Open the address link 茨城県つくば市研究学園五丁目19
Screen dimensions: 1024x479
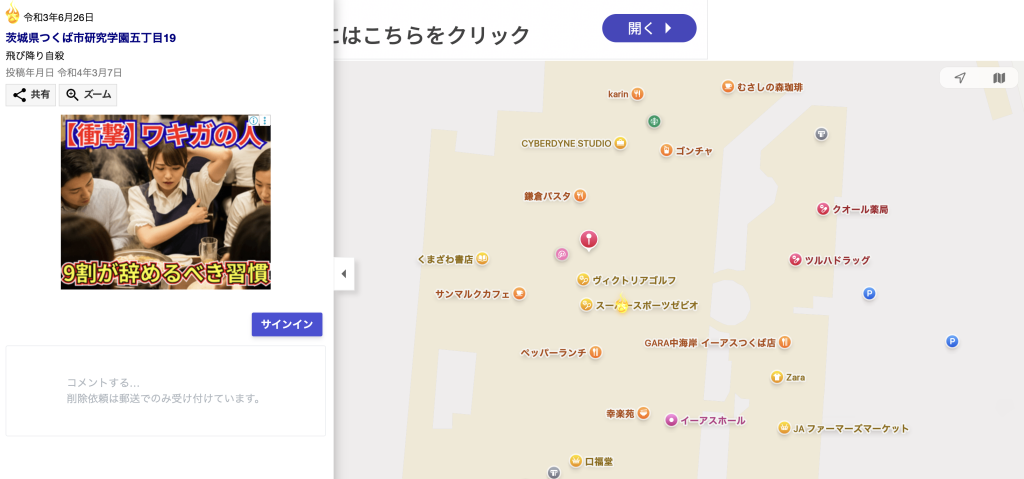[x=91, y=38]
